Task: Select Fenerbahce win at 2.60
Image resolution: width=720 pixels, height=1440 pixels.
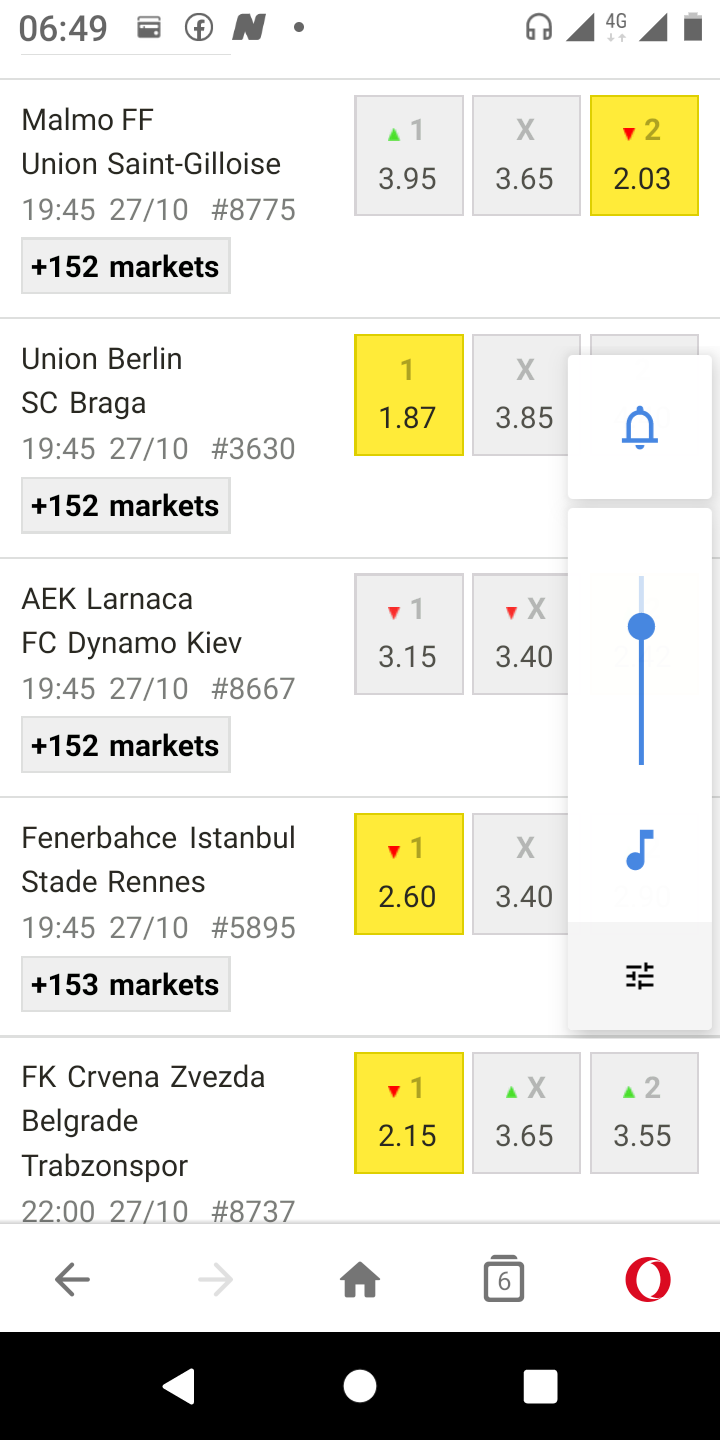Action: [x=409, y=874]
